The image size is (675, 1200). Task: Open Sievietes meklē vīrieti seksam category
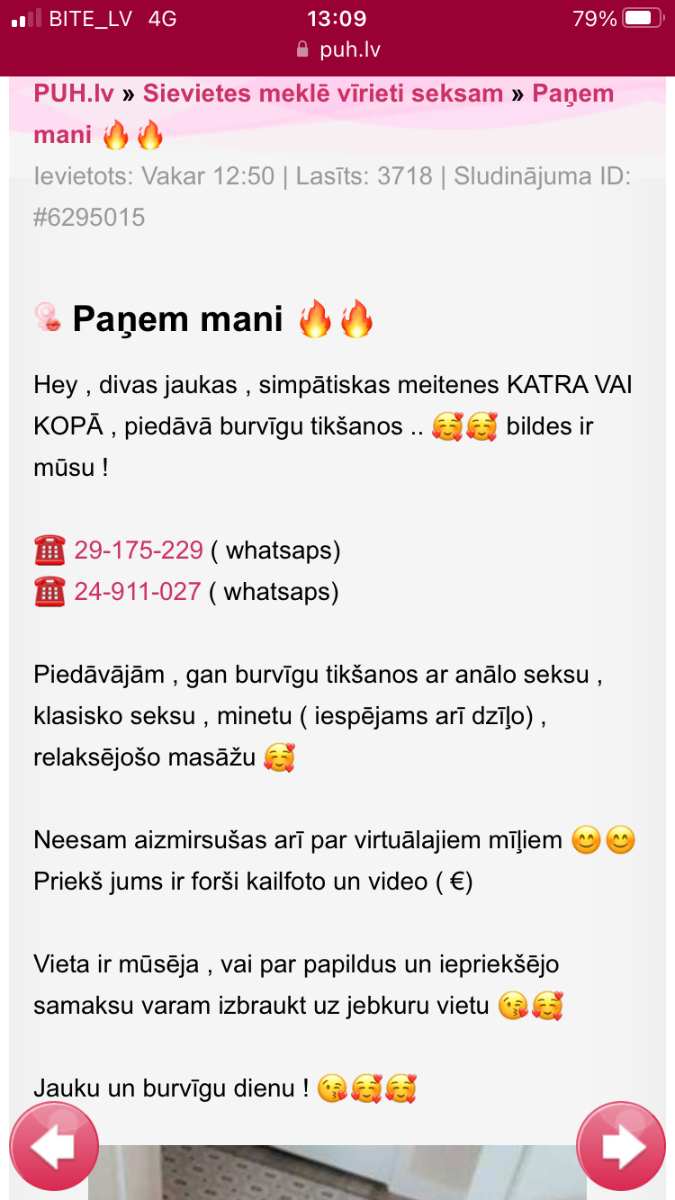323,94
